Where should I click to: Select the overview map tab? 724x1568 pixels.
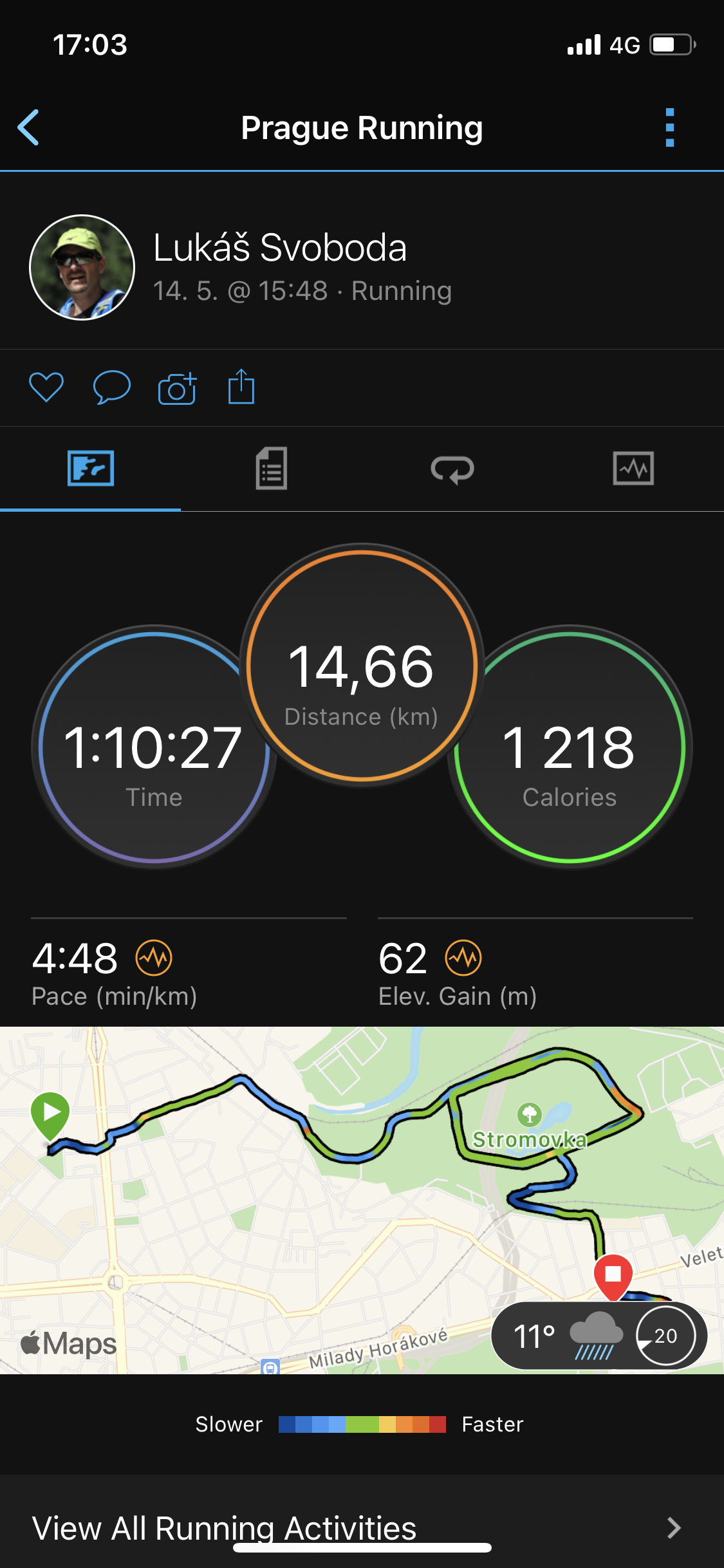pyautogui.click(x=91, y=469)
